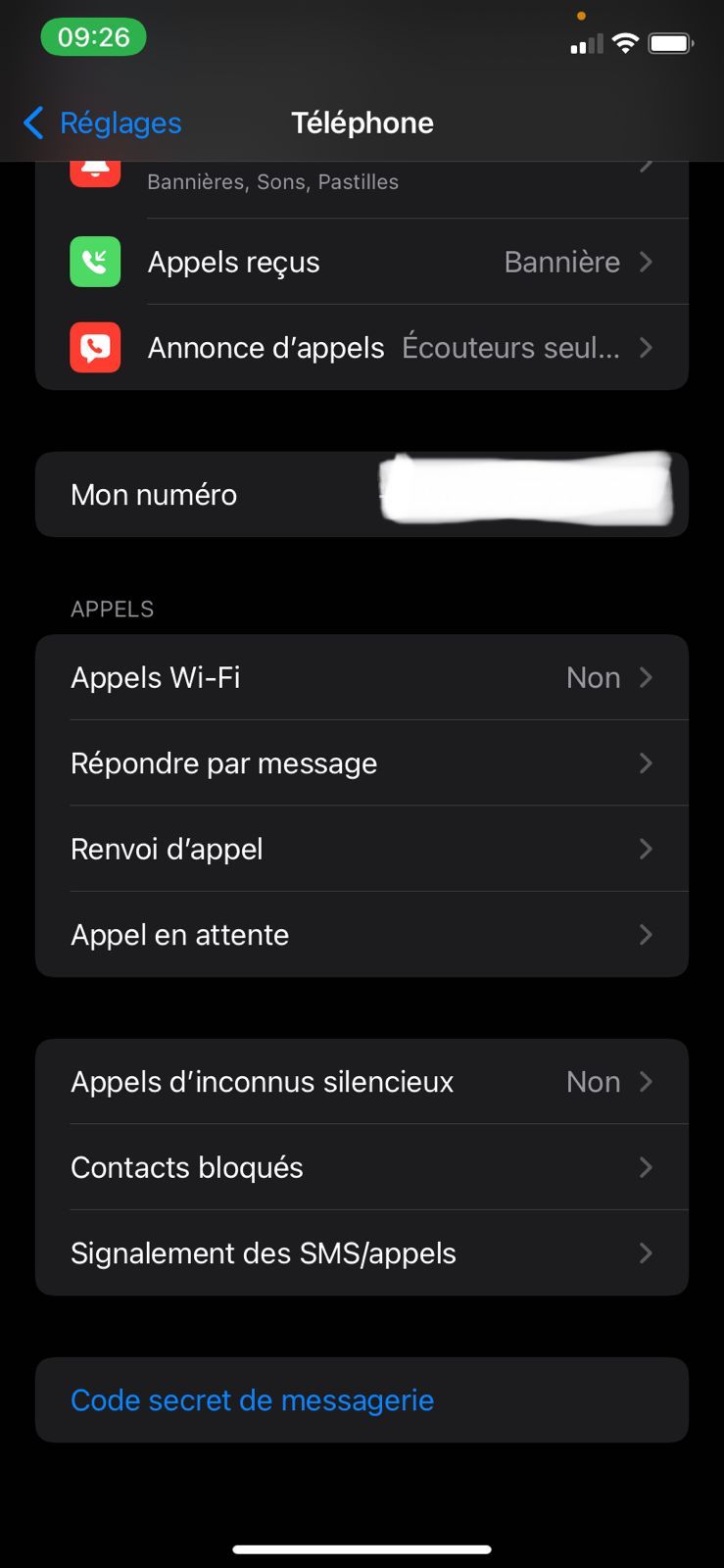Tap the blue back chevron icon

32,123
